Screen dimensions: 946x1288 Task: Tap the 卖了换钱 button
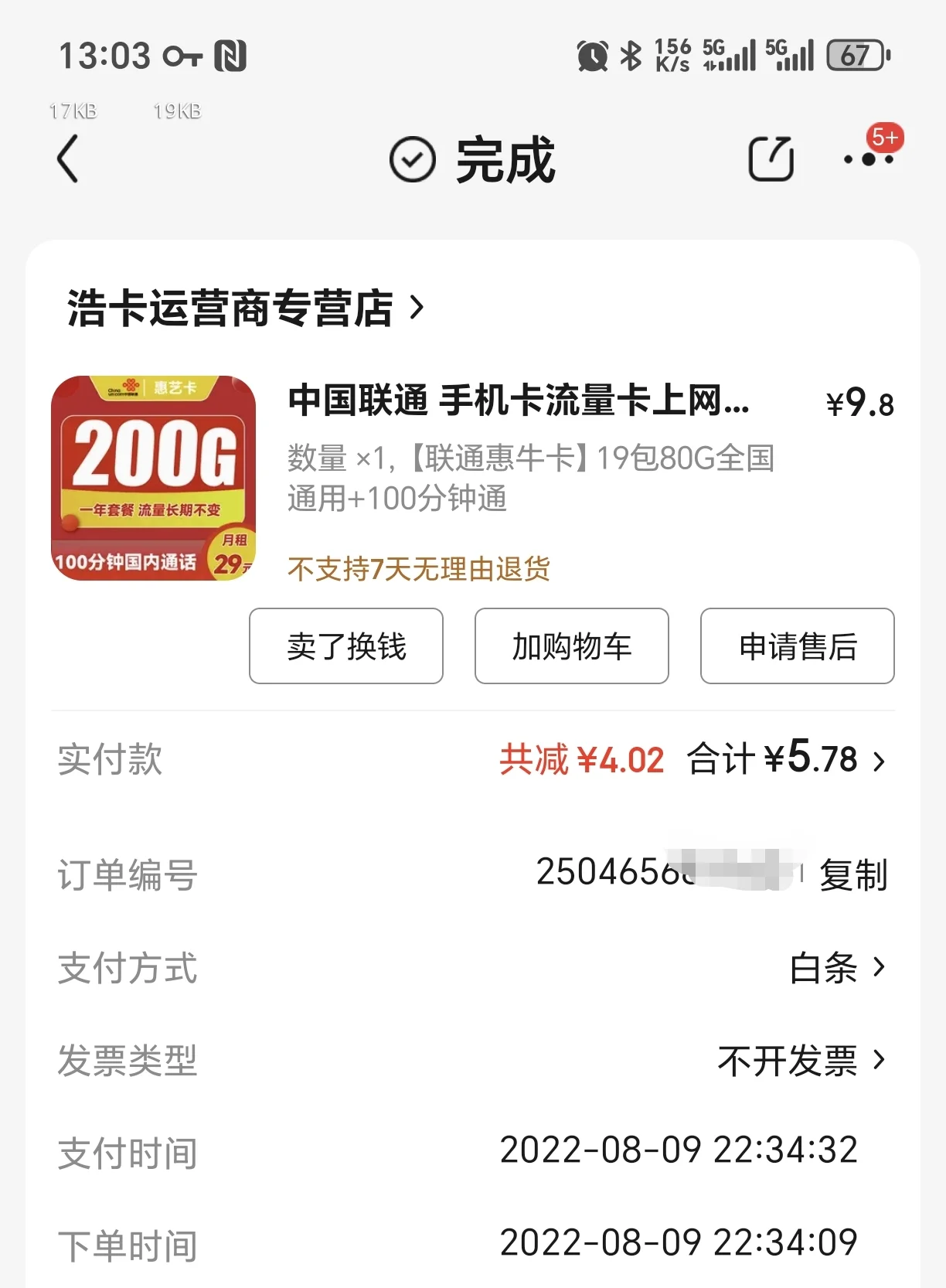[x=346, y=646]
